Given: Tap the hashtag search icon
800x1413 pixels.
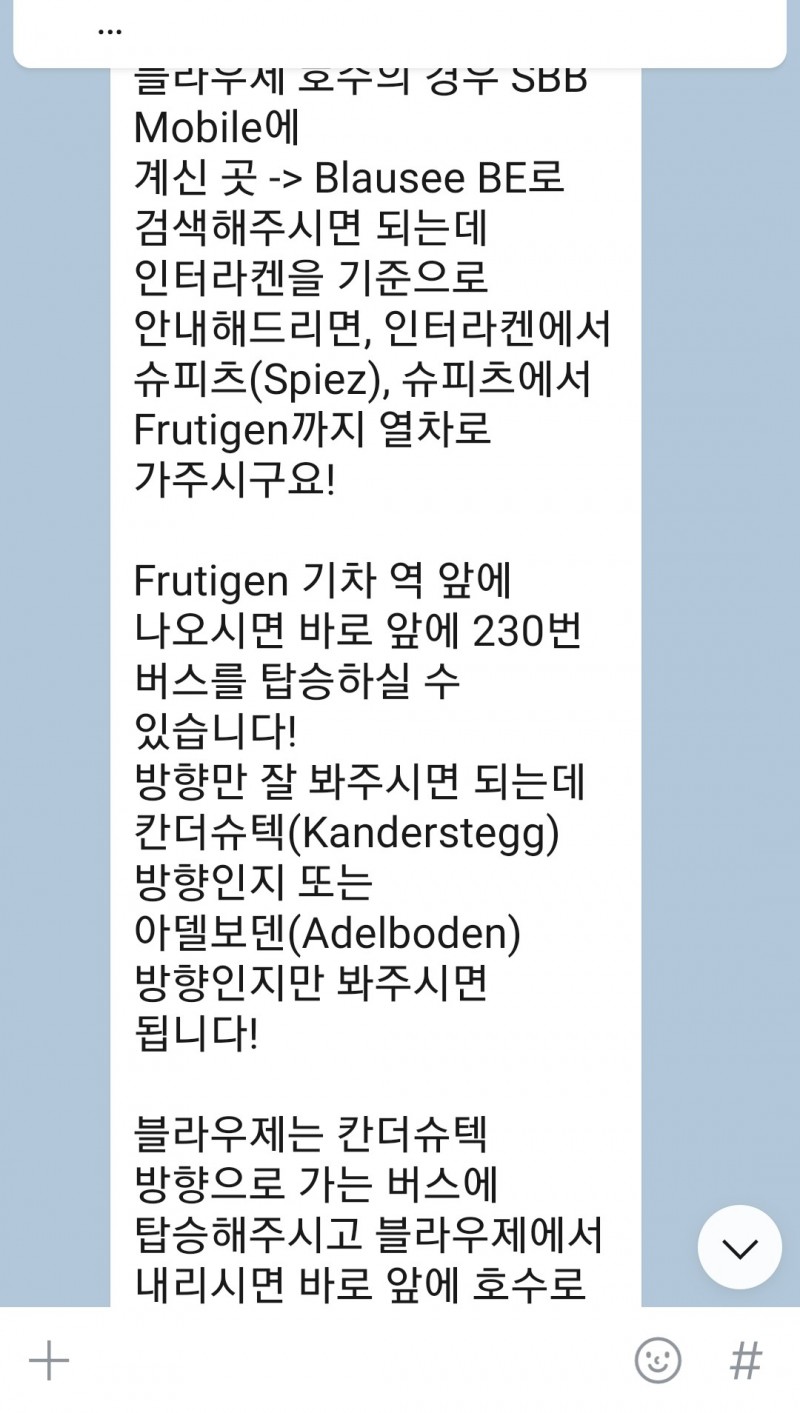Looking at the screenshot, I should coord(746,1360).
